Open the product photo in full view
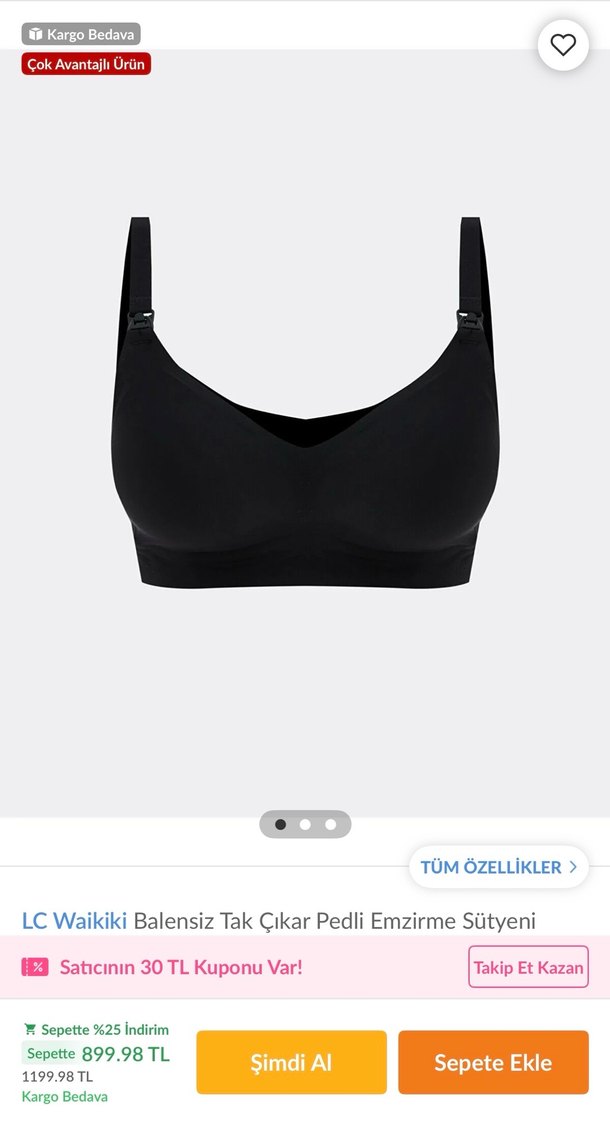610x1124 pixels. (x=305, y=420)
